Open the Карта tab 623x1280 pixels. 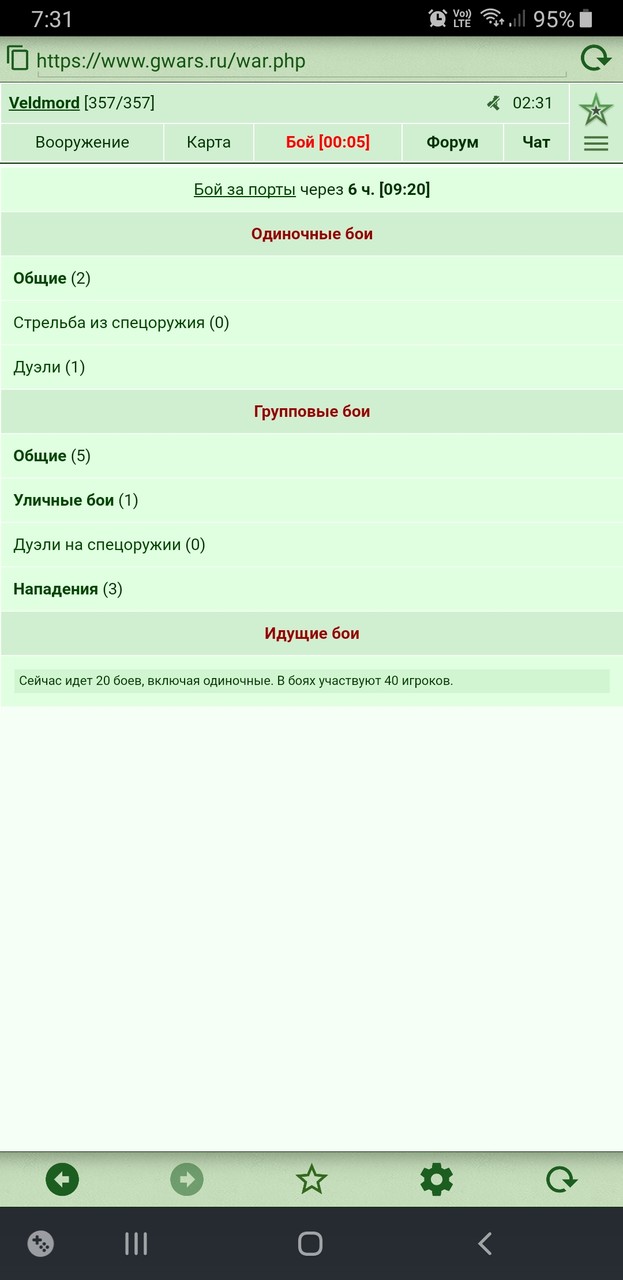[209, 142]
